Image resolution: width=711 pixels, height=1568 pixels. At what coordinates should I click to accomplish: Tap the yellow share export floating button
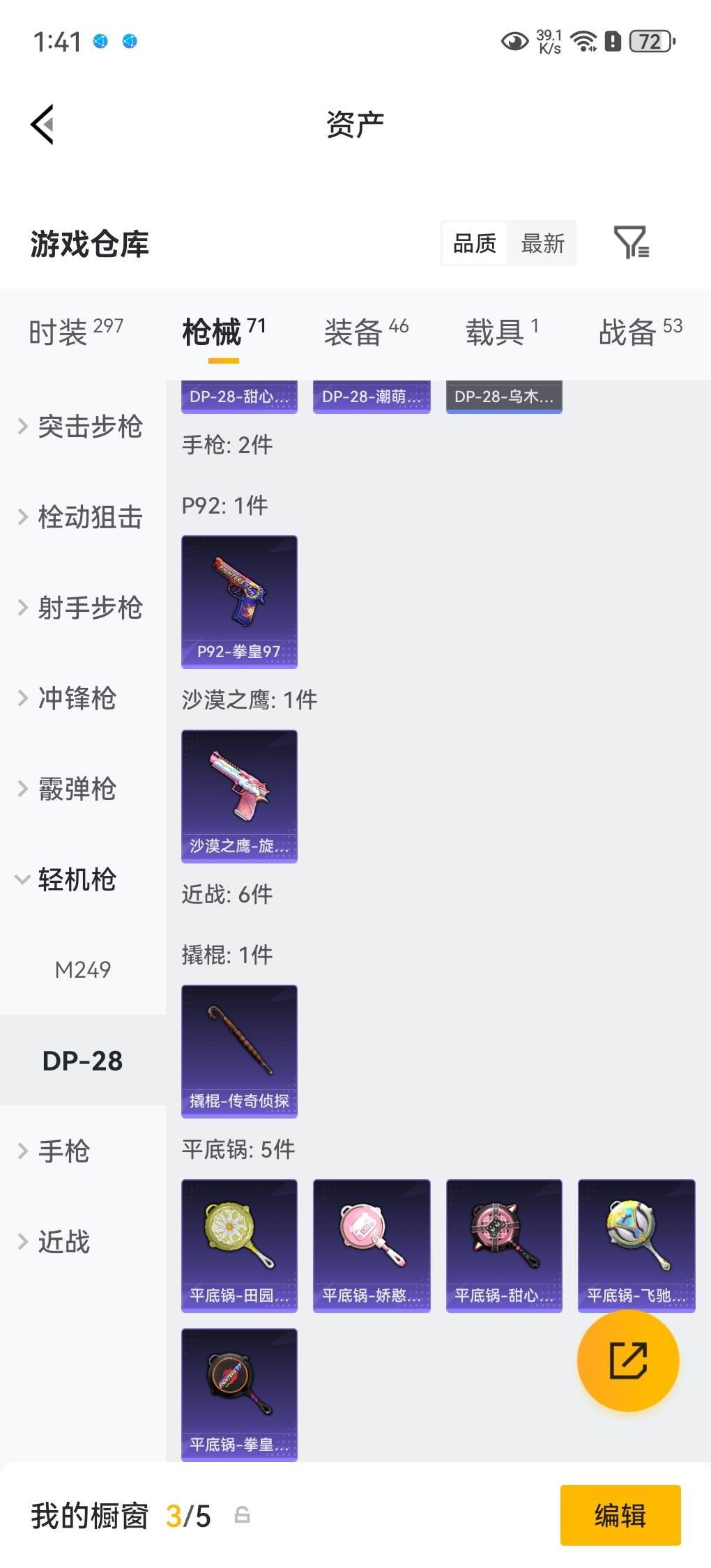coord(628,1360)
